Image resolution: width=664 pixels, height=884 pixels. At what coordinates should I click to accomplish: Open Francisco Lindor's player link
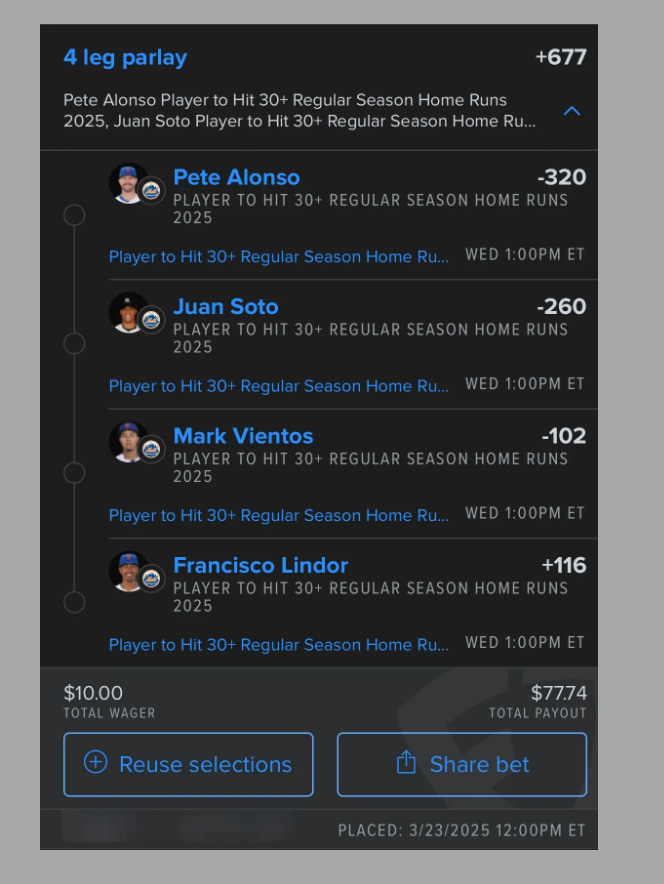(x=260, y=565)
